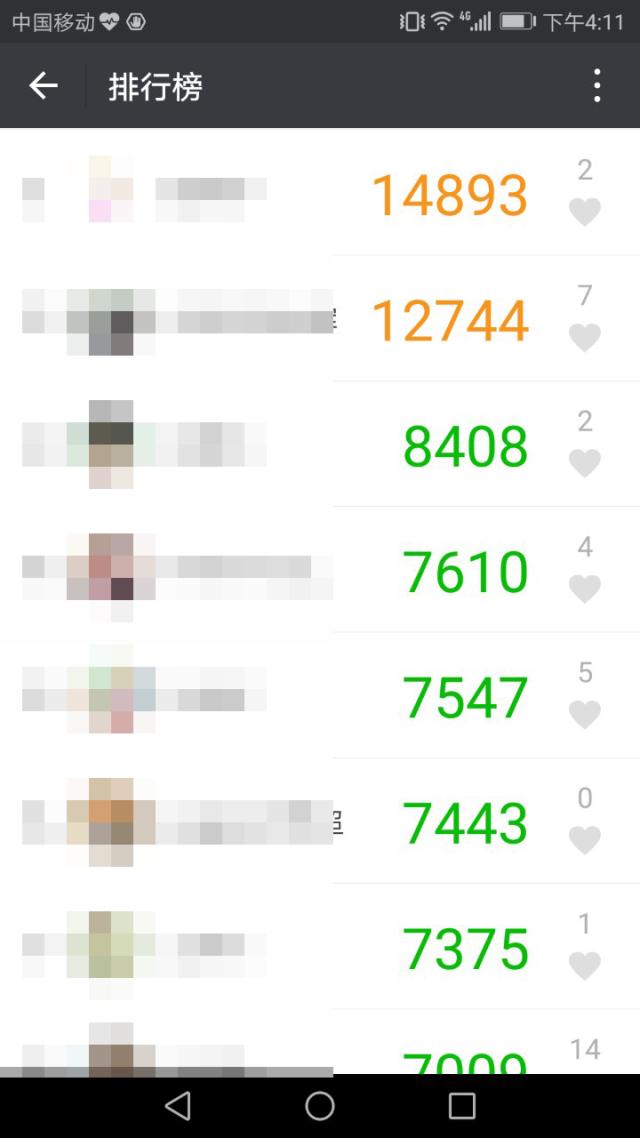Go back from the 排行榜 page
Image resolution: width=640 pixels, height=1138 pixels.
pyautogui.click(x=43, y=86)
